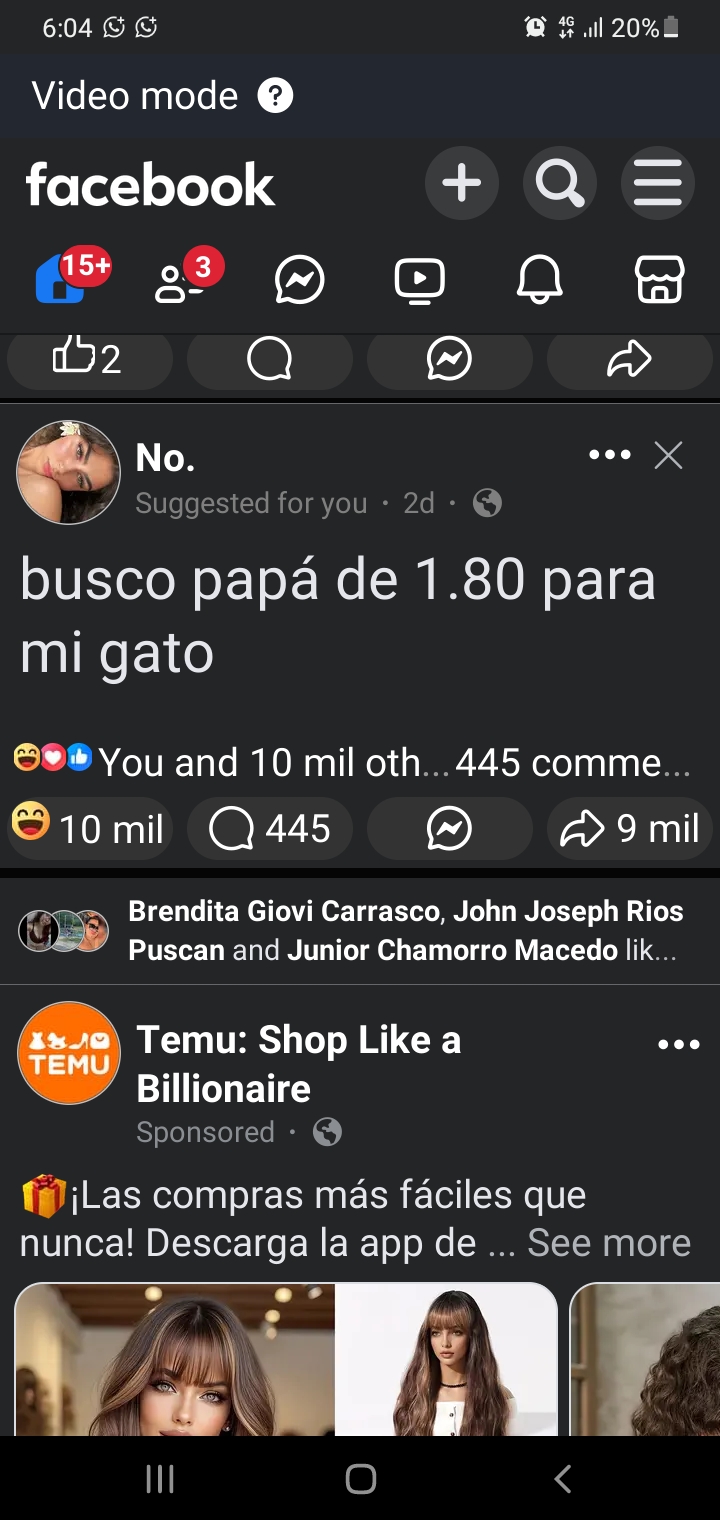Open Facebook search
The height and width of the screenshot is (1520, 720).
(559, 184)
